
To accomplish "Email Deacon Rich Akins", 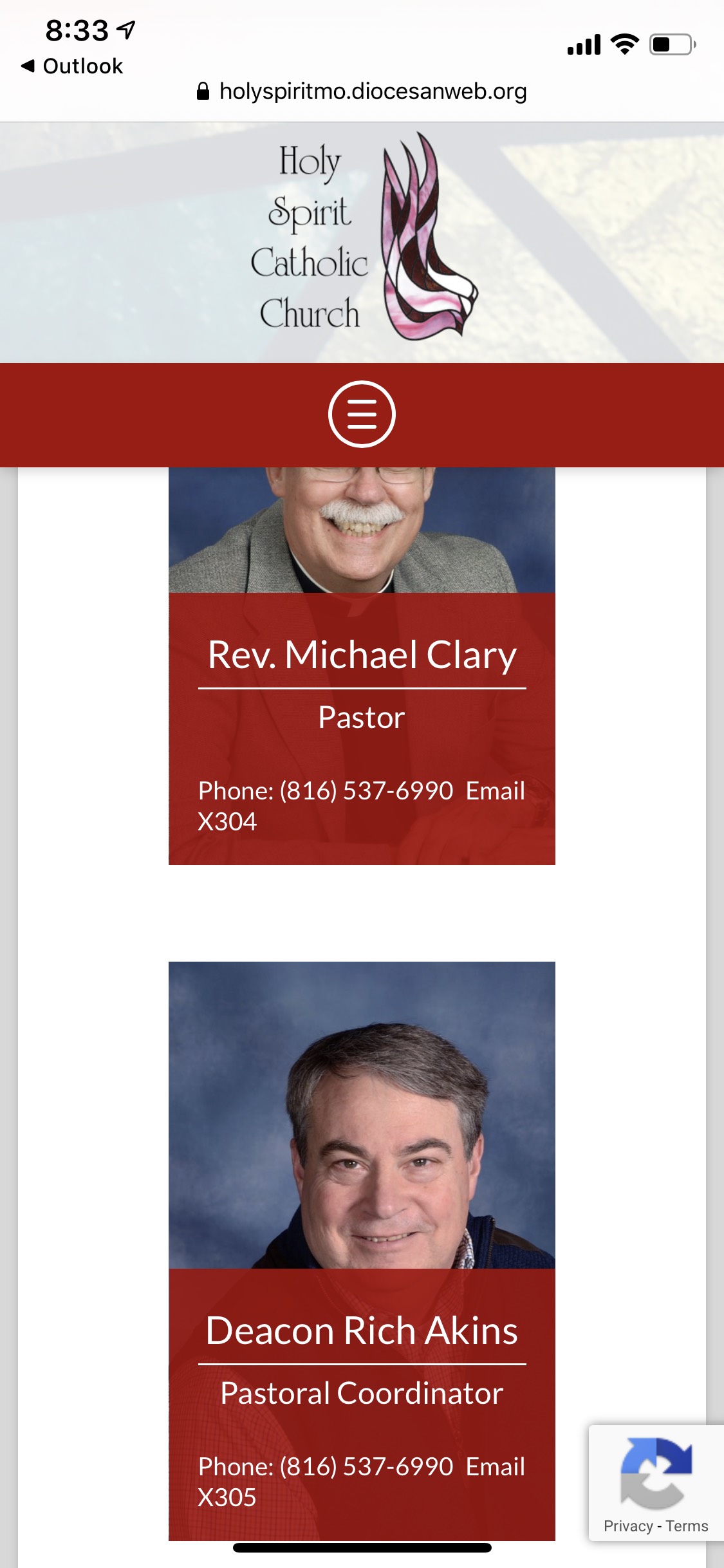I will click(495, 1467).
